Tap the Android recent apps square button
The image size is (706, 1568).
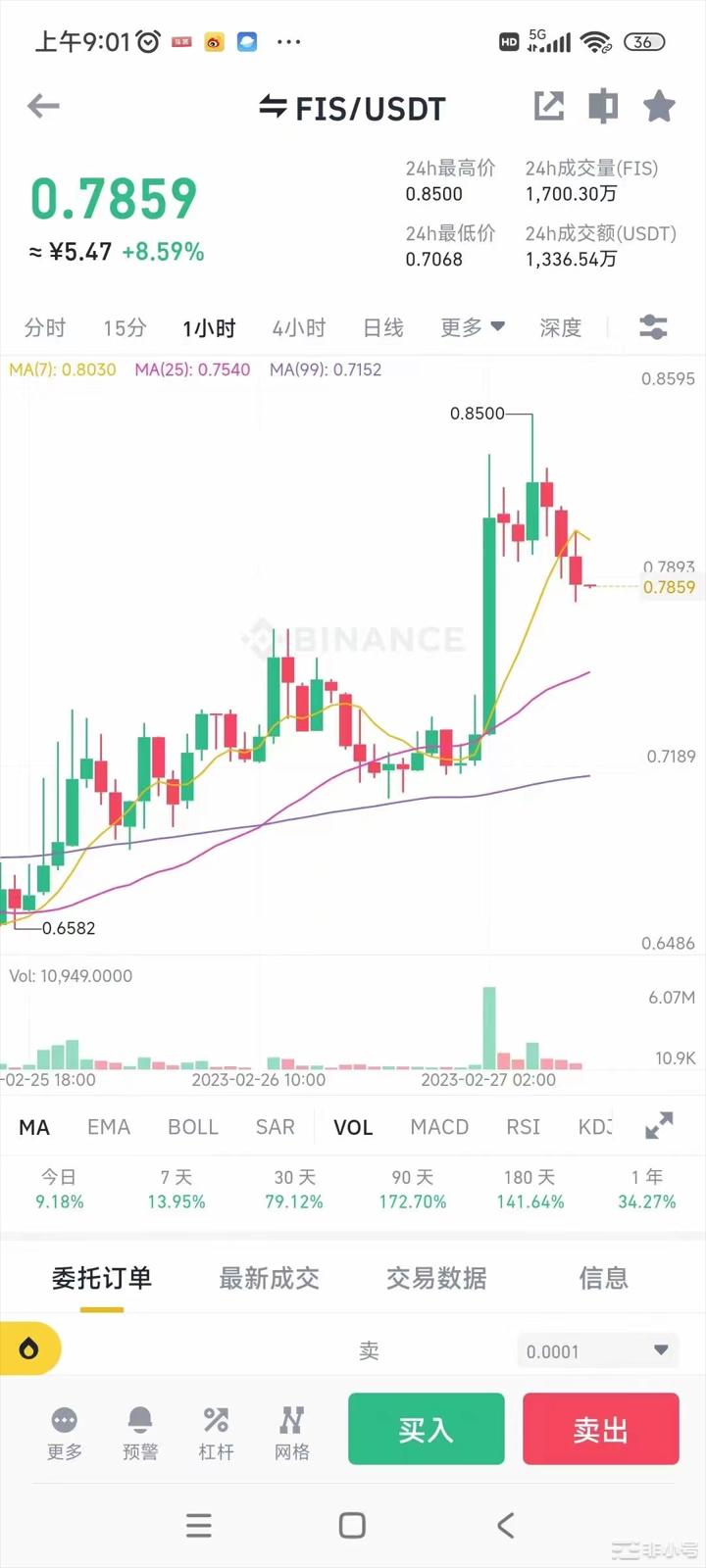352,1525
